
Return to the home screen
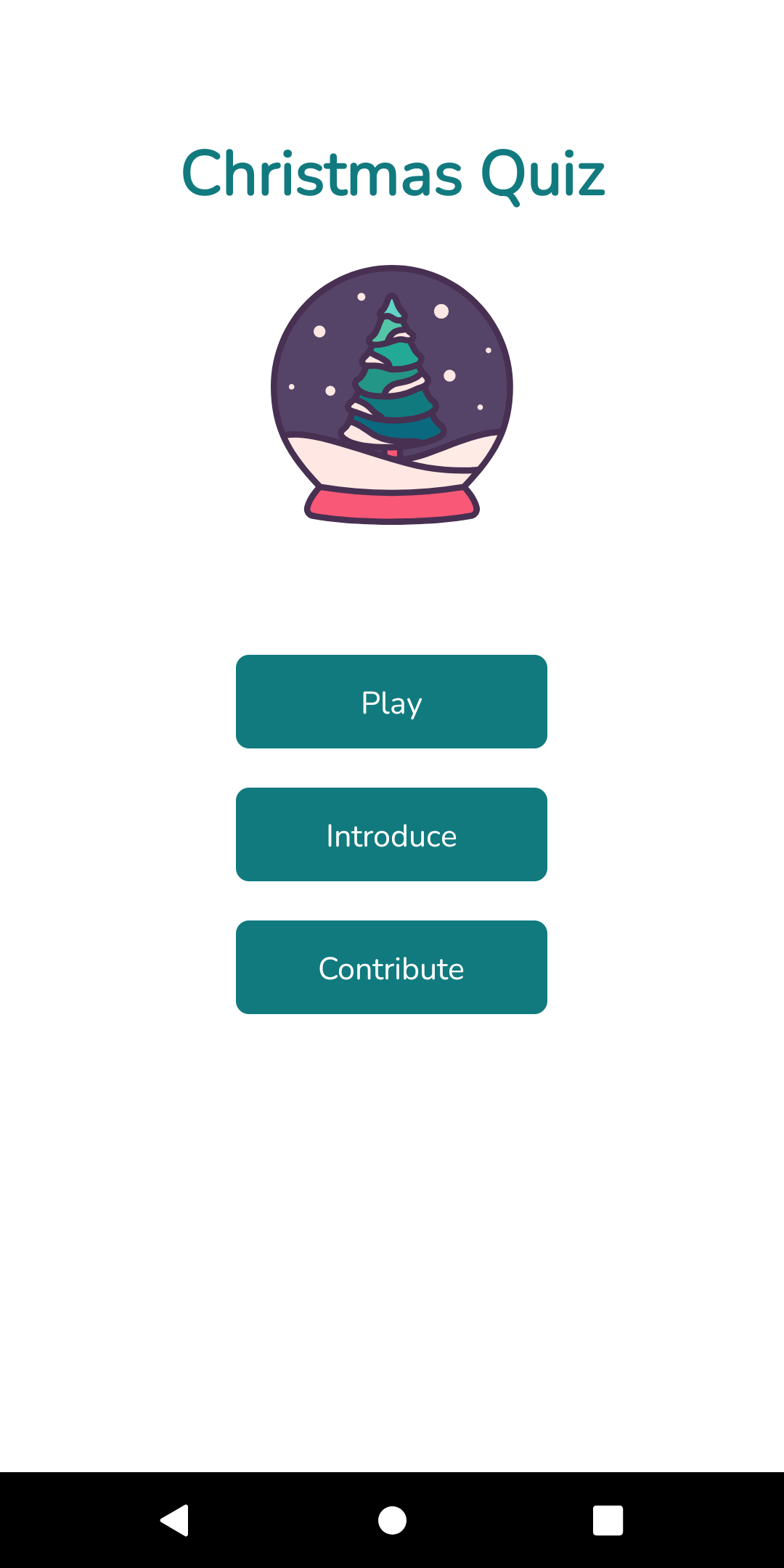click(392, 1520)
